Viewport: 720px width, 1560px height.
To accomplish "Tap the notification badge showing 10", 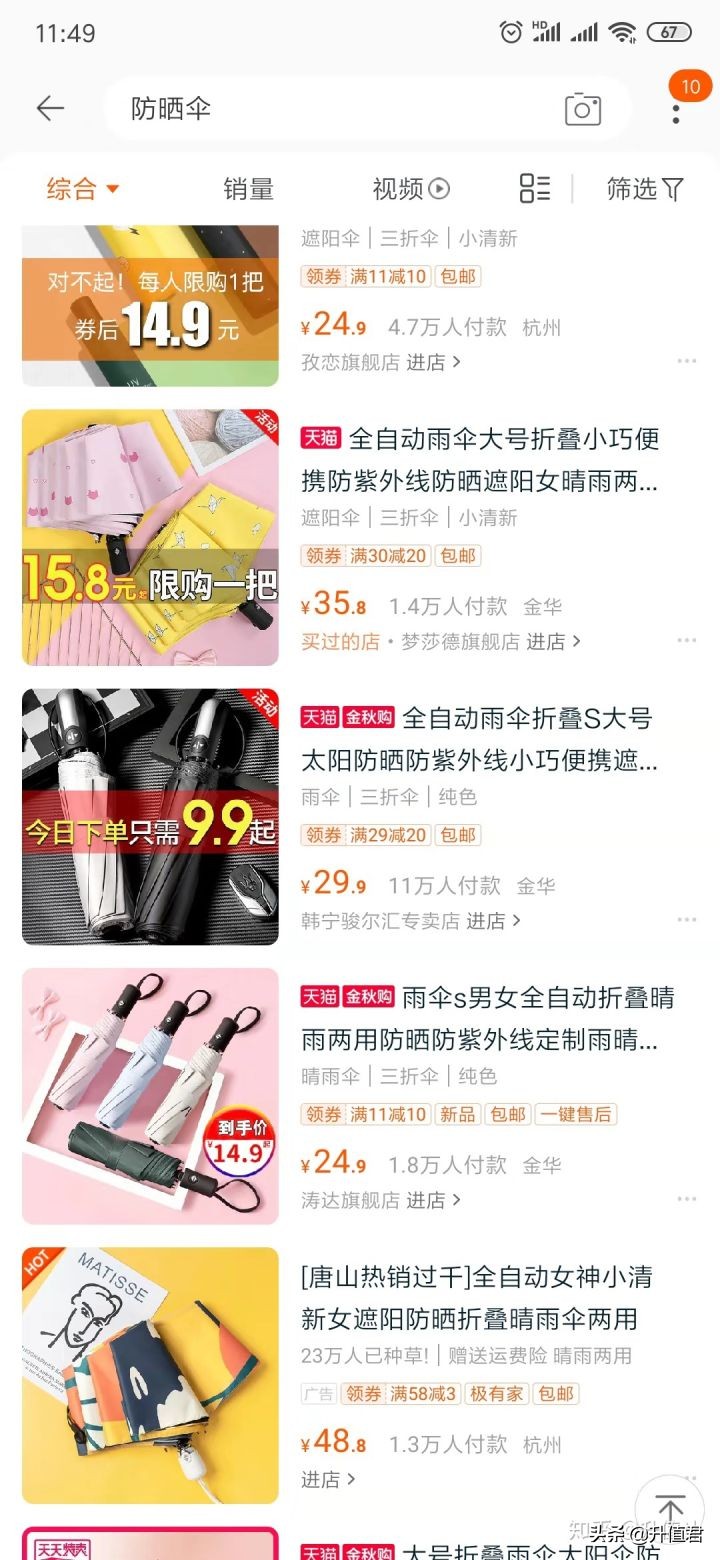I will pyautogui.click(x=689, y=88).
